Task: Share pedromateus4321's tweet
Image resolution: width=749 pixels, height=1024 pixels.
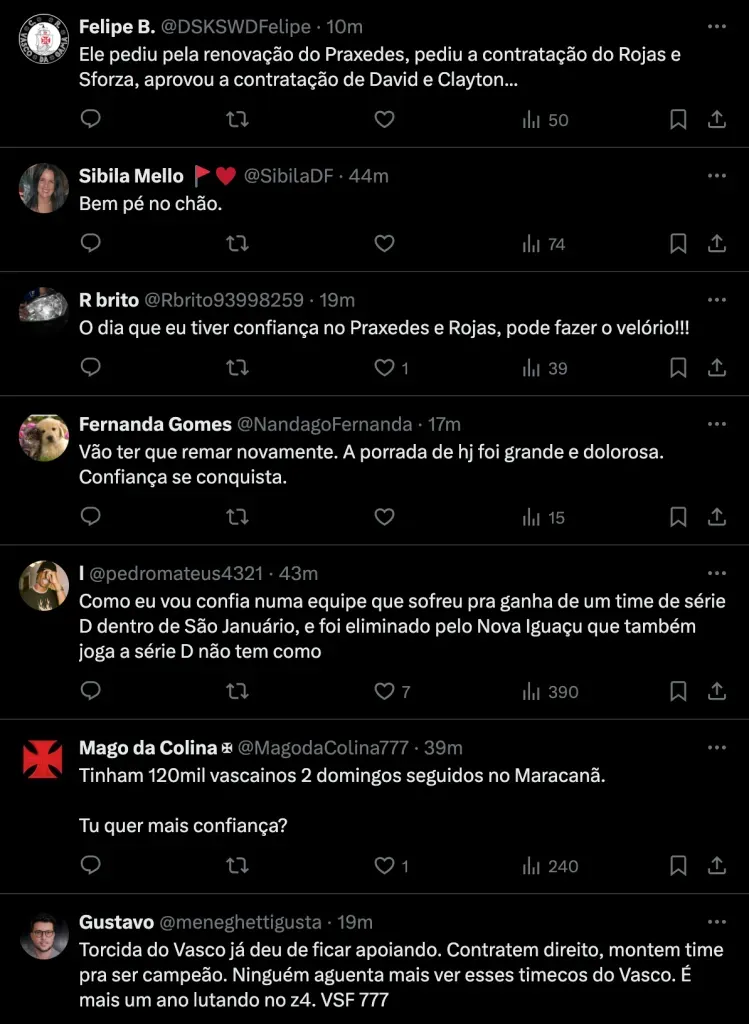Action: pos(717,691)
